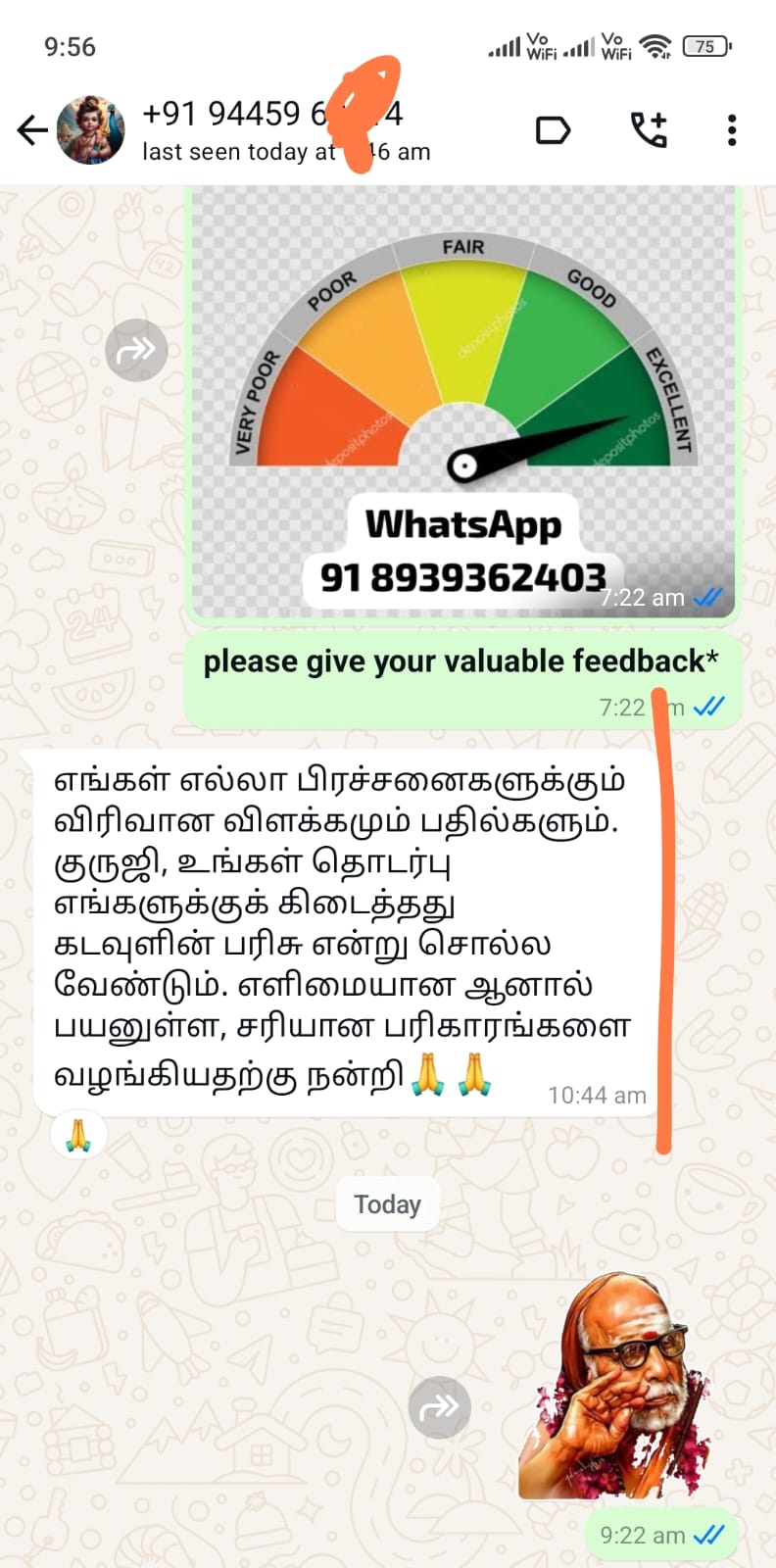776x1568 pixels.
Task: Start a call with this contact
Action: pyautogui.click(x=648, y=130)
